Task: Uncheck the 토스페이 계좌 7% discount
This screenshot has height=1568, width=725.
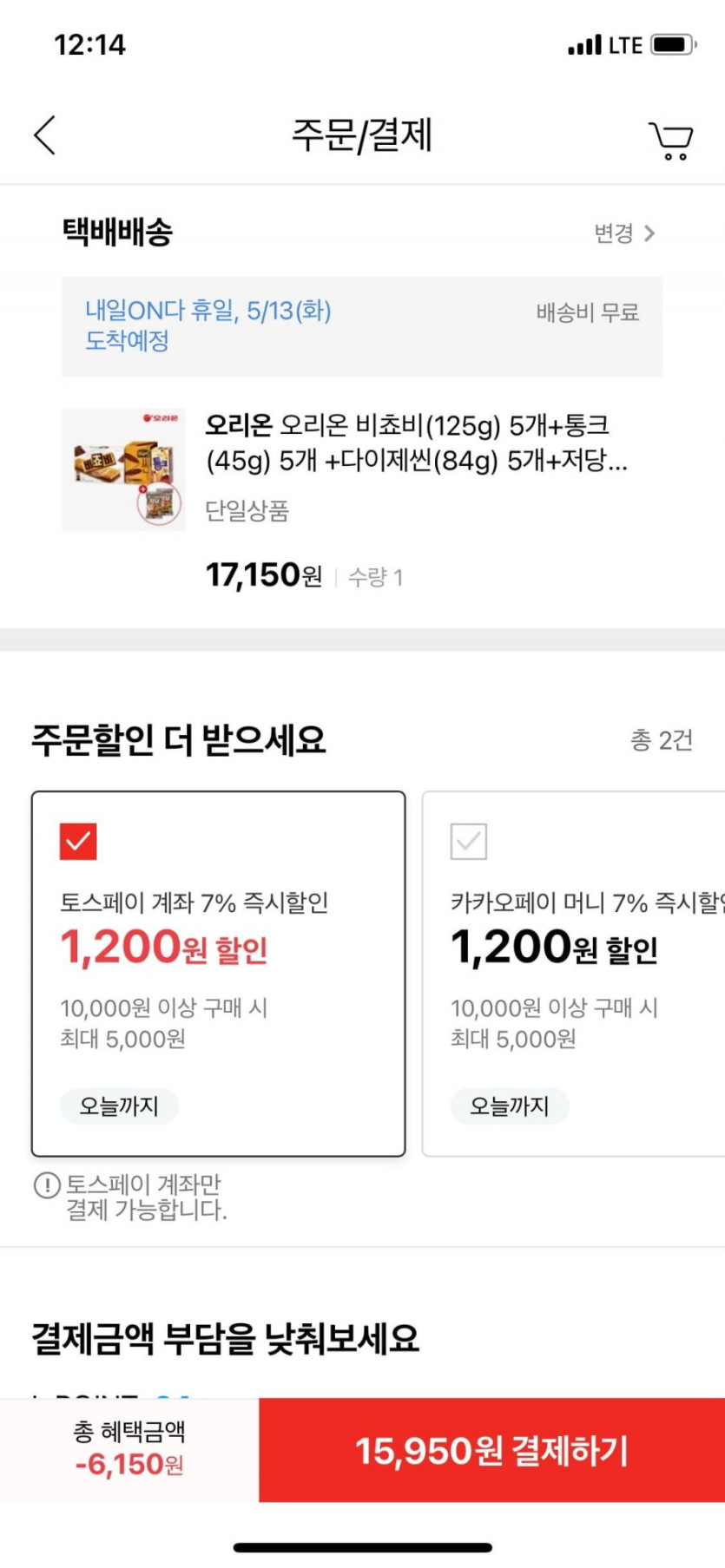Action: (78, 841)
